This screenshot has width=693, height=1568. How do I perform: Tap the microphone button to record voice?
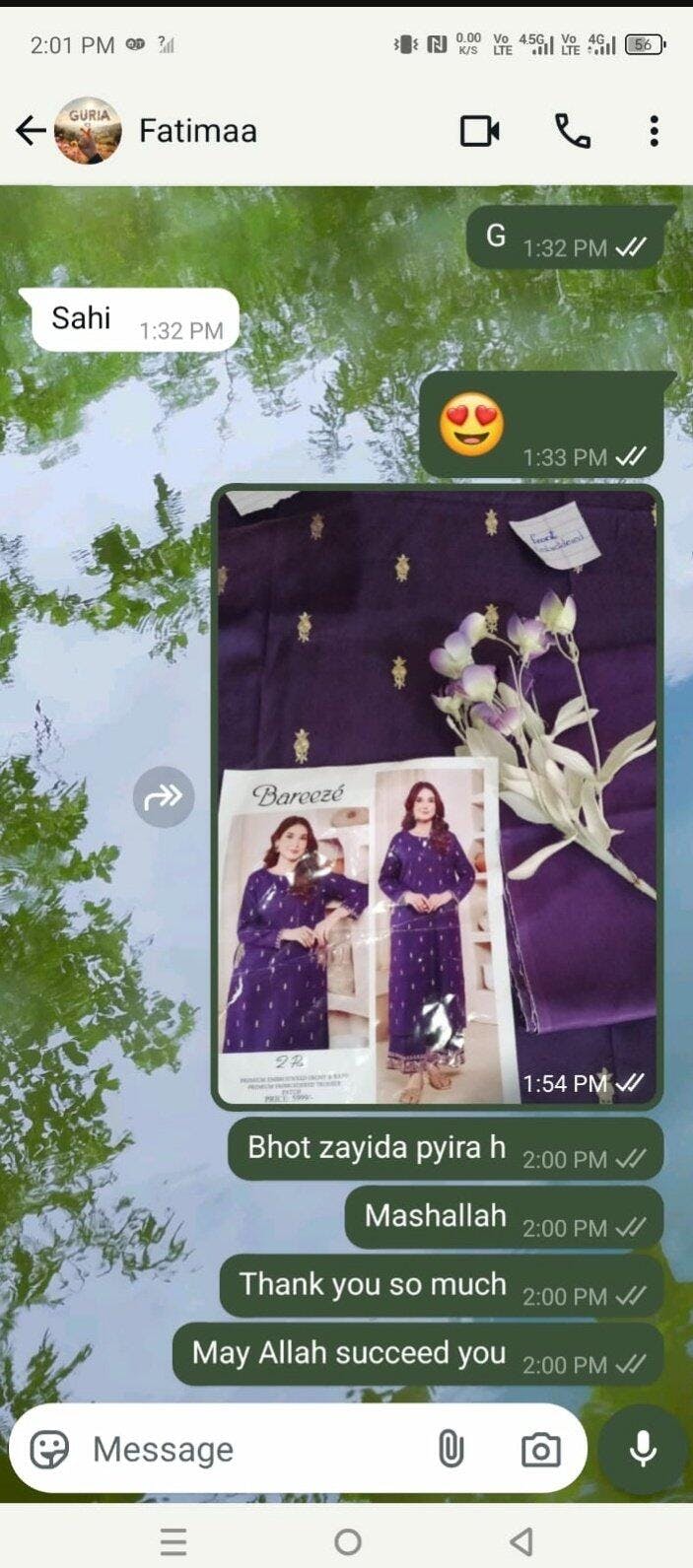coord(643,1450)
